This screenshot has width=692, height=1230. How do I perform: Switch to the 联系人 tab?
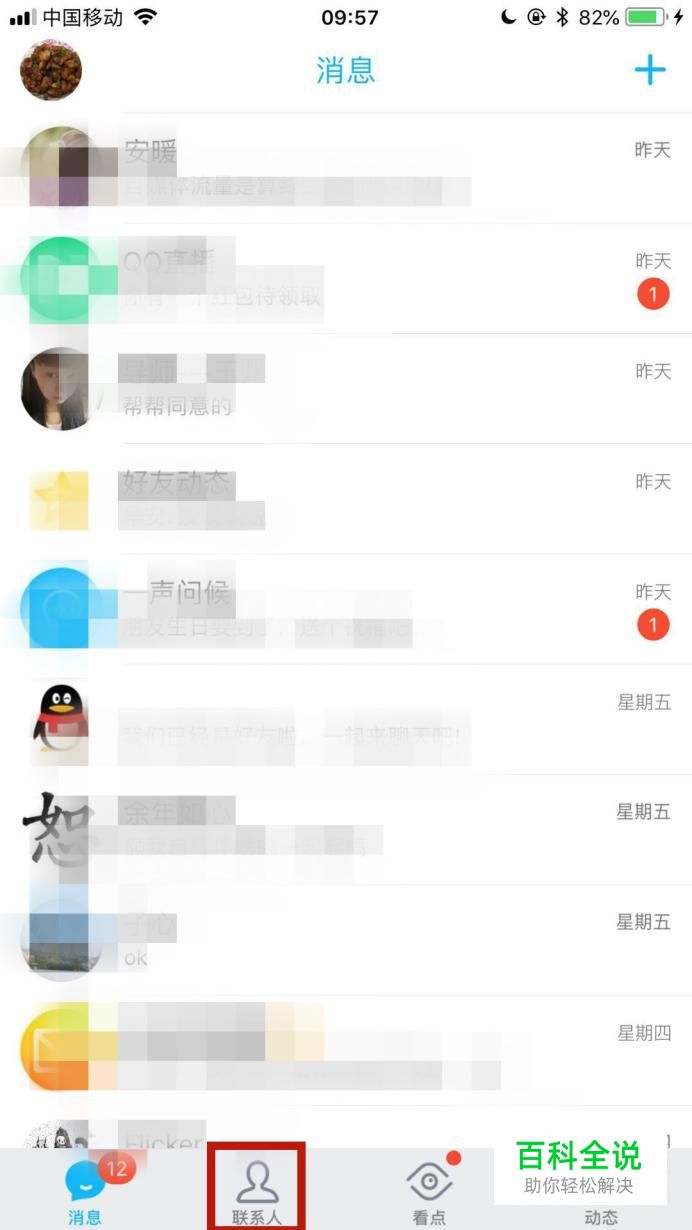257,1190
